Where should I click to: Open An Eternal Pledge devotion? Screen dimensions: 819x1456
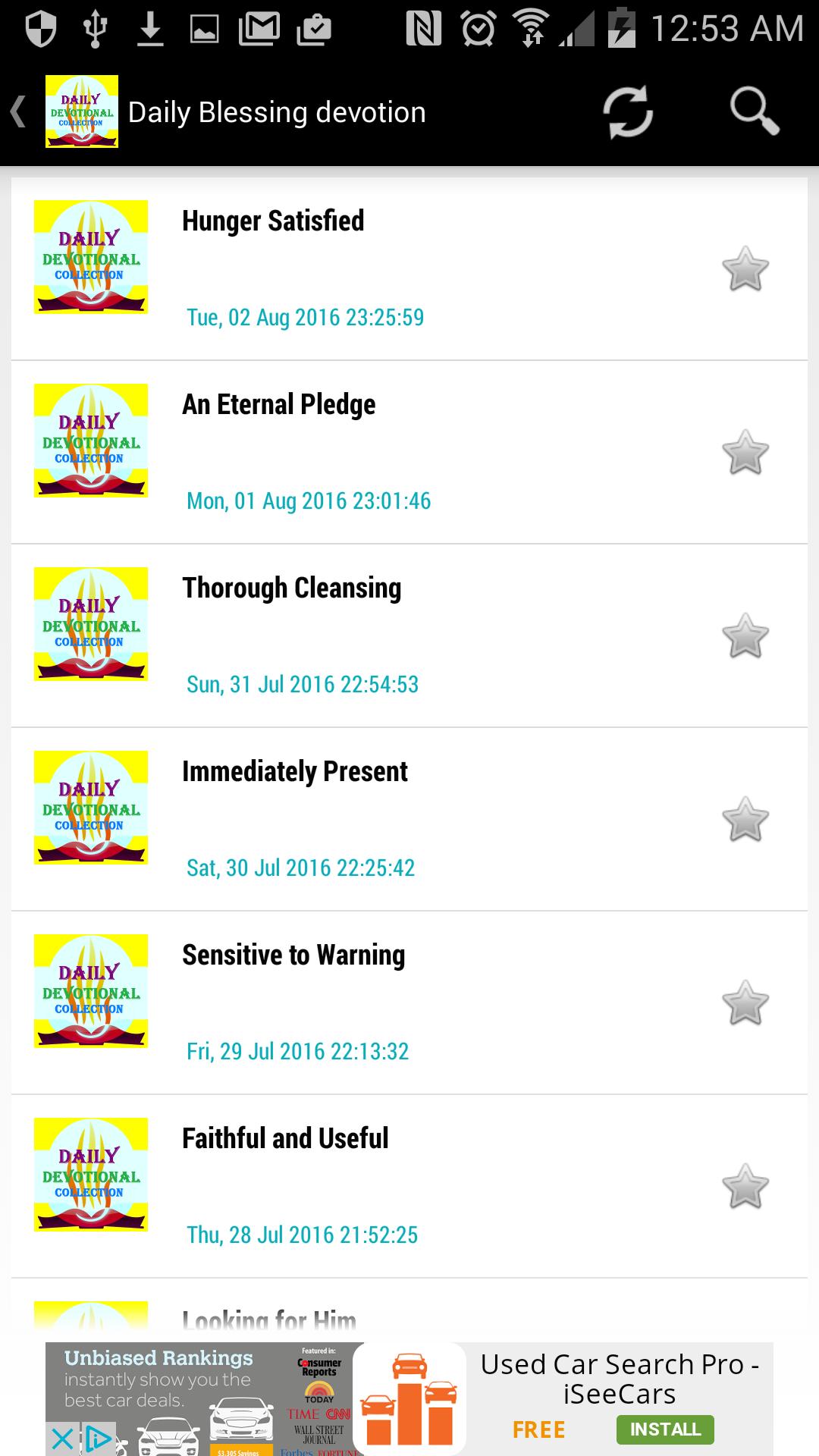(x=278, y=405)
